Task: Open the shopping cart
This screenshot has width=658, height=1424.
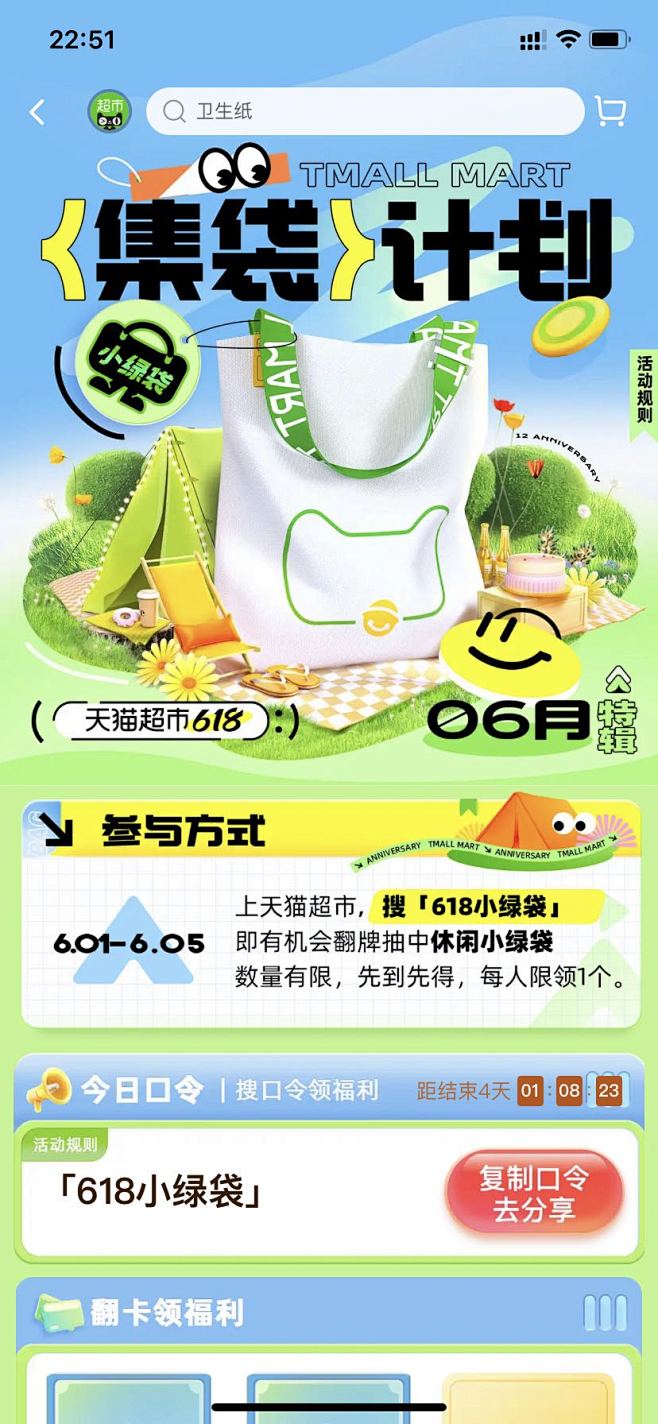Action: [x=610, y=111]
